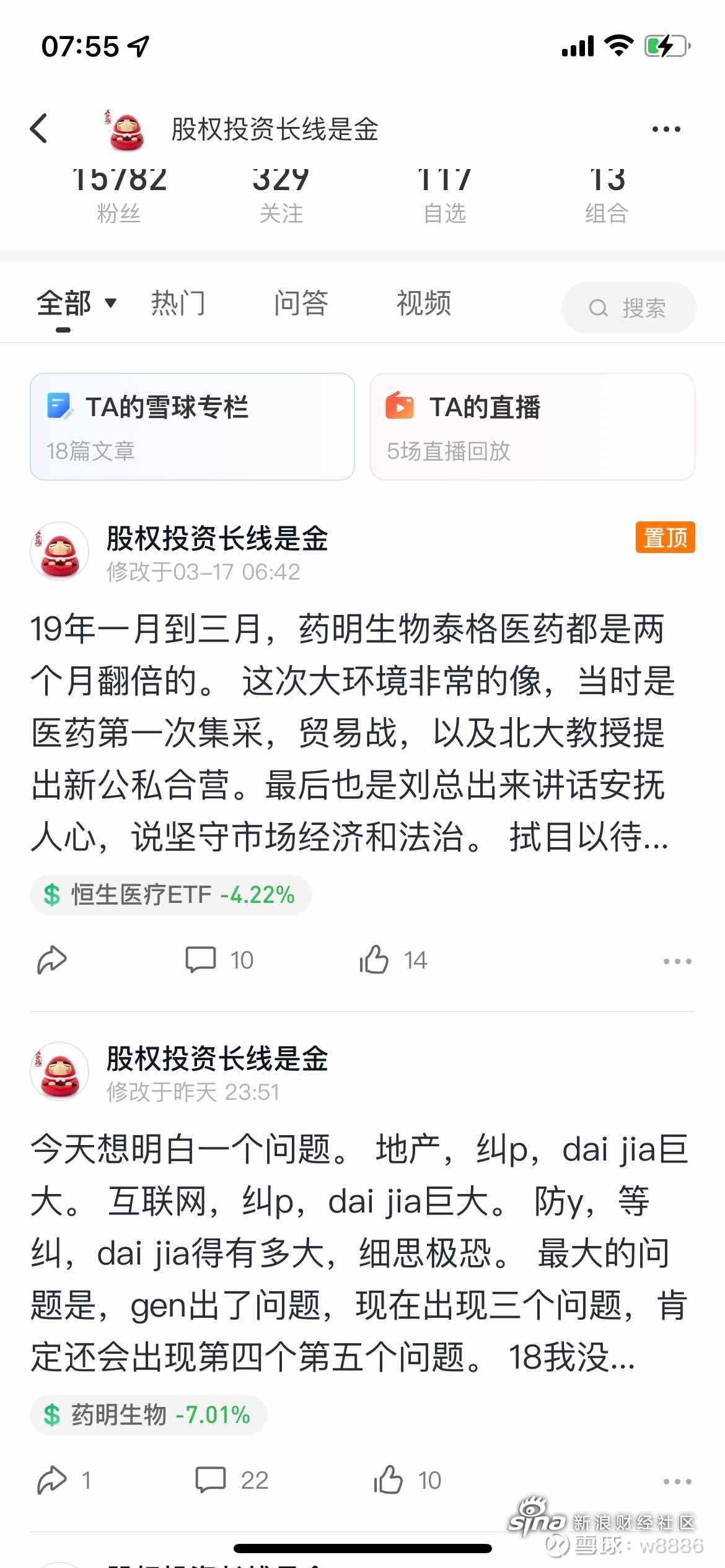
Task: Open comments on the pinned 03-17 post
Action: pos(219,960)
